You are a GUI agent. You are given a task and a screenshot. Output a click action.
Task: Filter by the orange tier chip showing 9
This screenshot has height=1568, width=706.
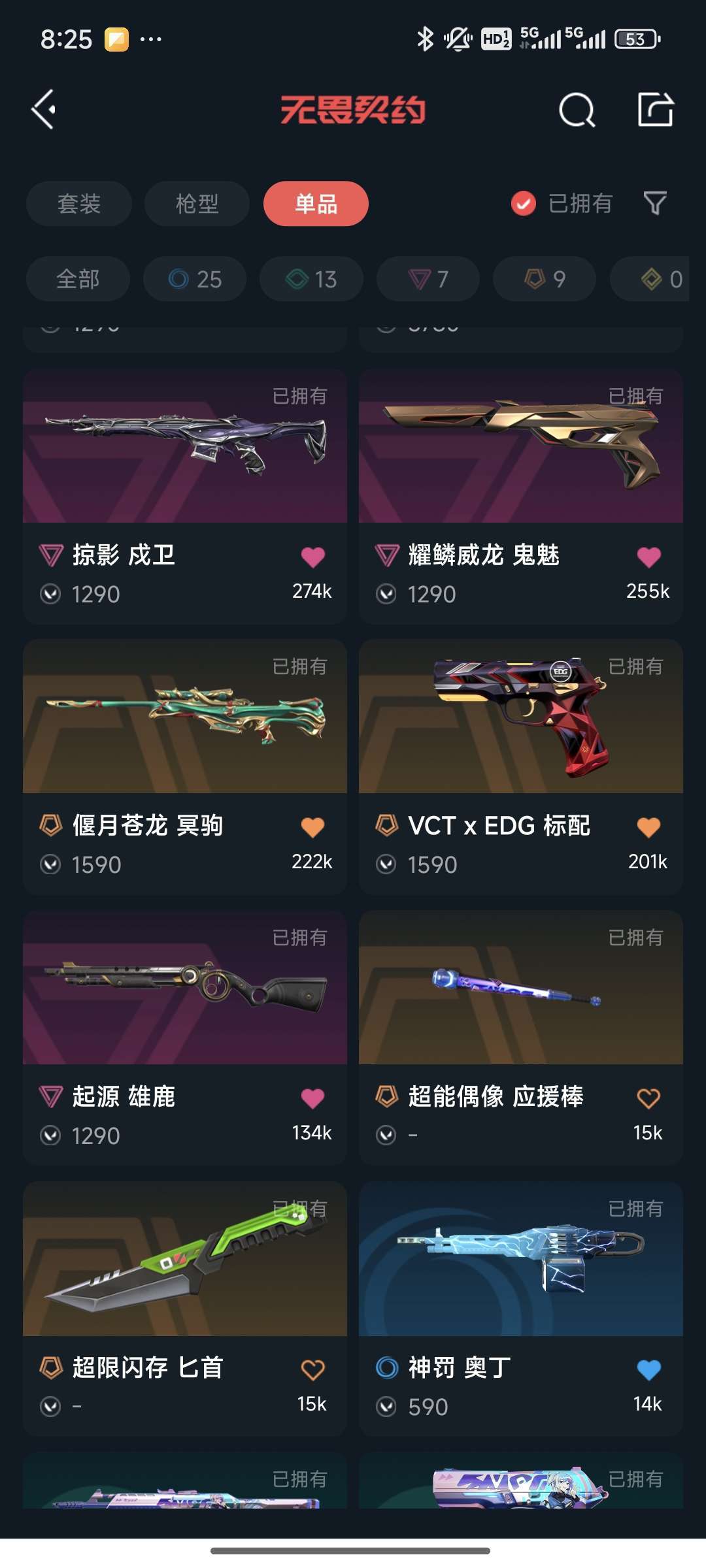click(545, 279)
